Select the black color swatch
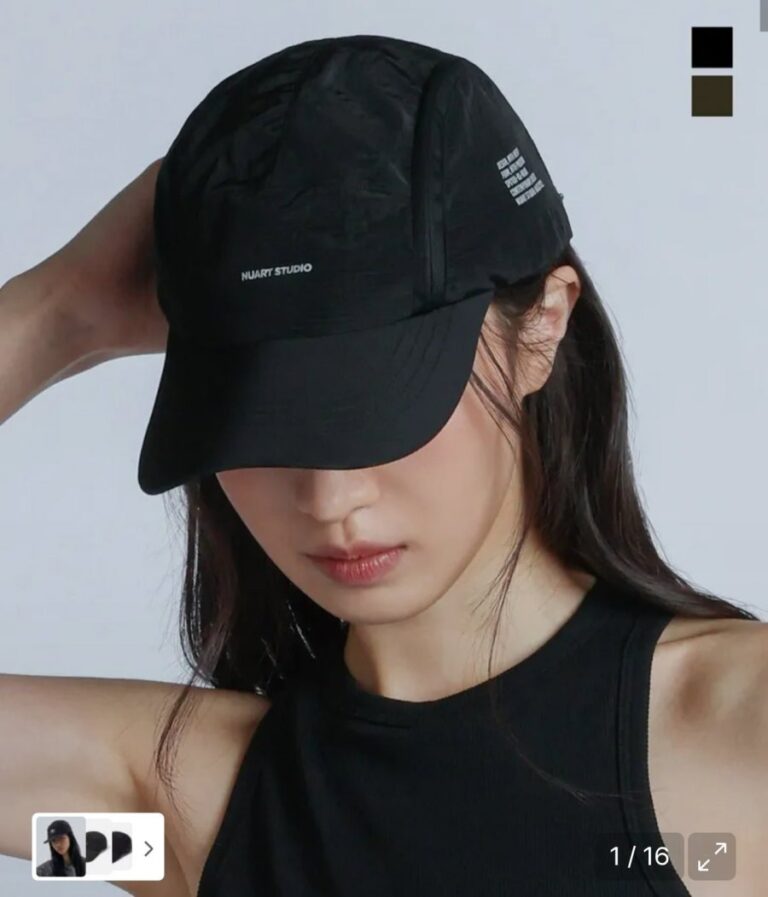This screenshot has width=768, height=897. click(711, 47)
